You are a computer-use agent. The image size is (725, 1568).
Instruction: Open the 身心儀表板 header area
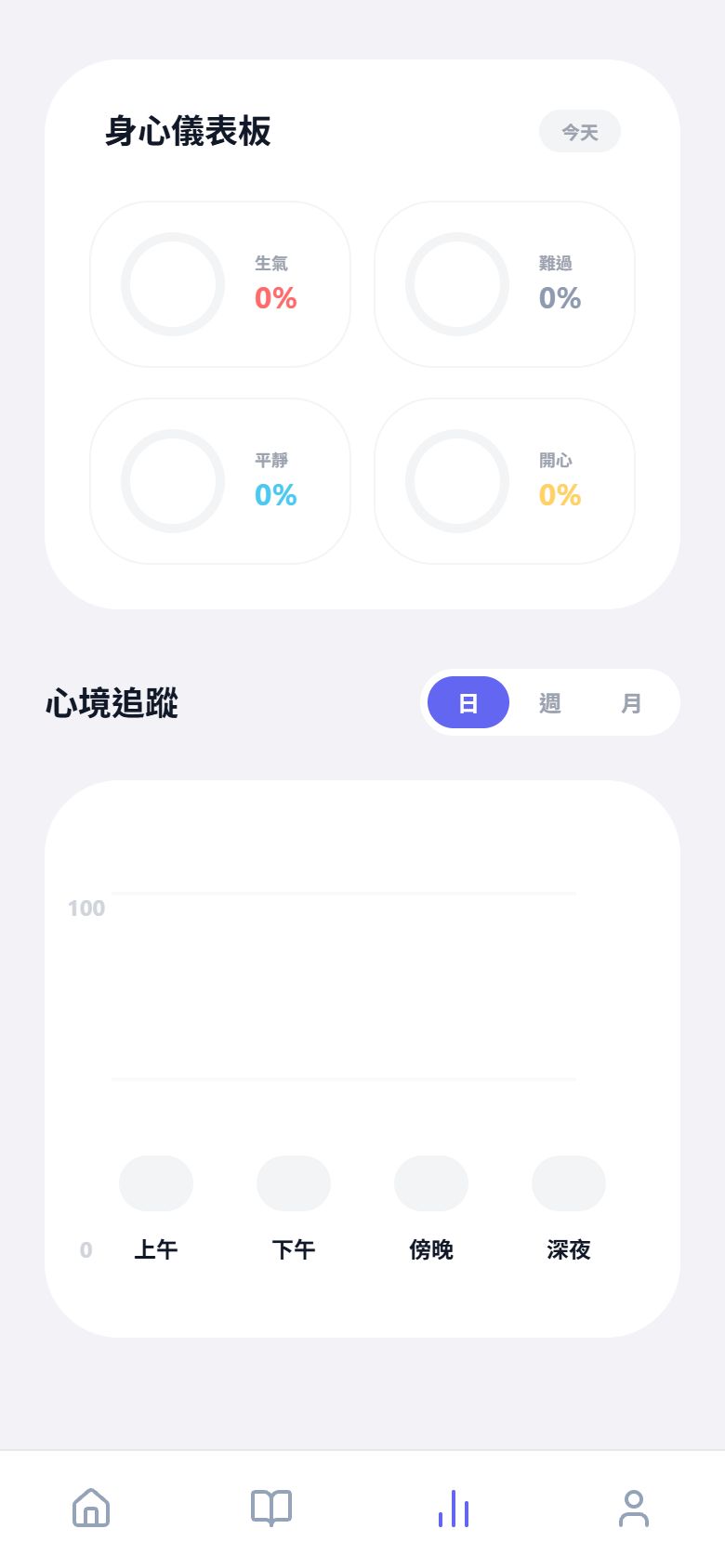click(189, 132)
